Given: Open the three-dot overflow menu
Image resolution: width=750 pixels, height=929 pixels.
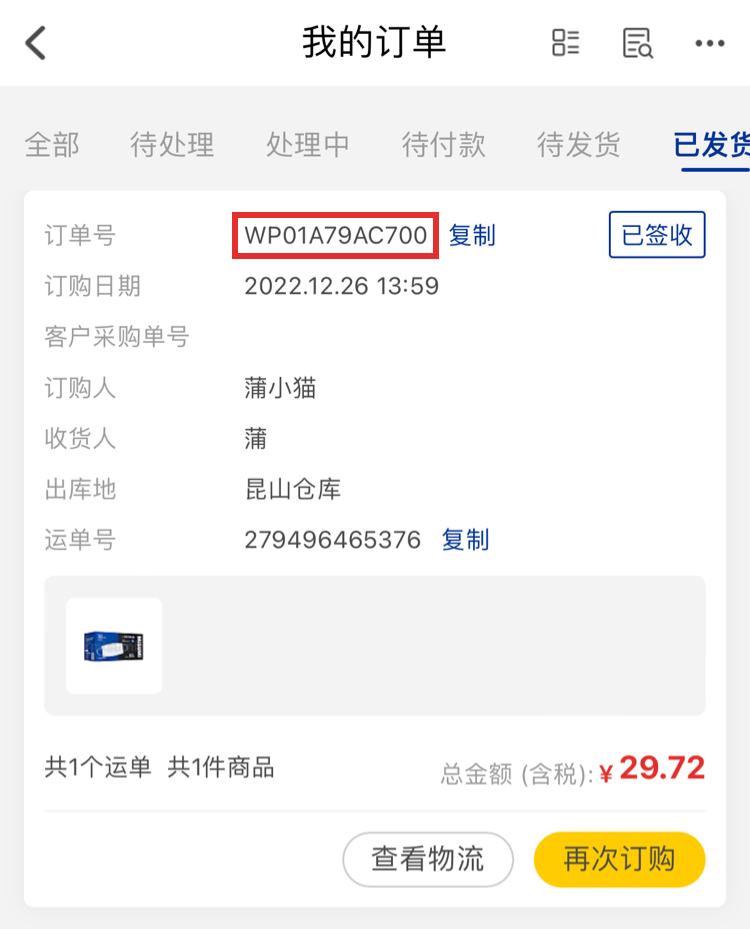Looking at the screenshot, I should pos(709,43).
